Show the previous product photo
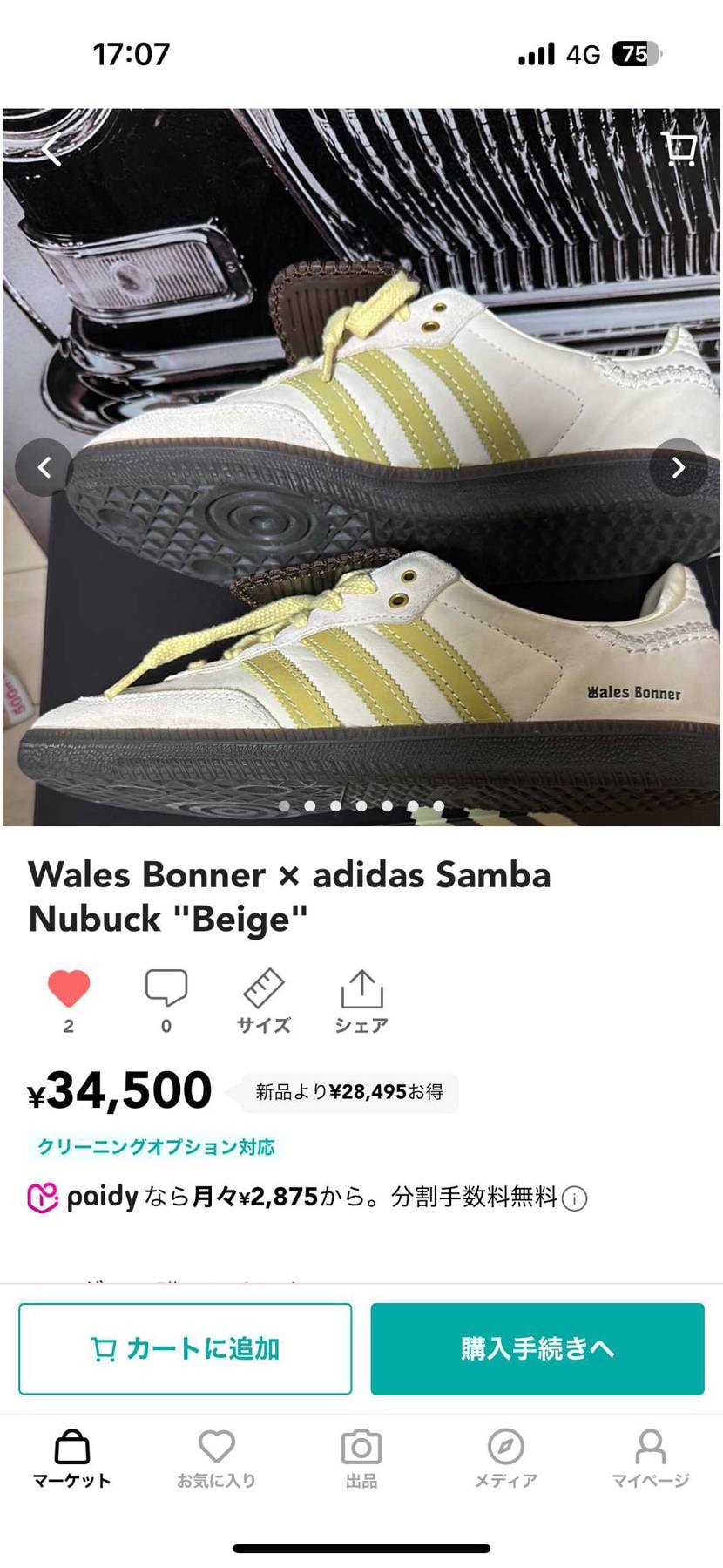Screen dimensions: 723x1568 coord(44,468)
